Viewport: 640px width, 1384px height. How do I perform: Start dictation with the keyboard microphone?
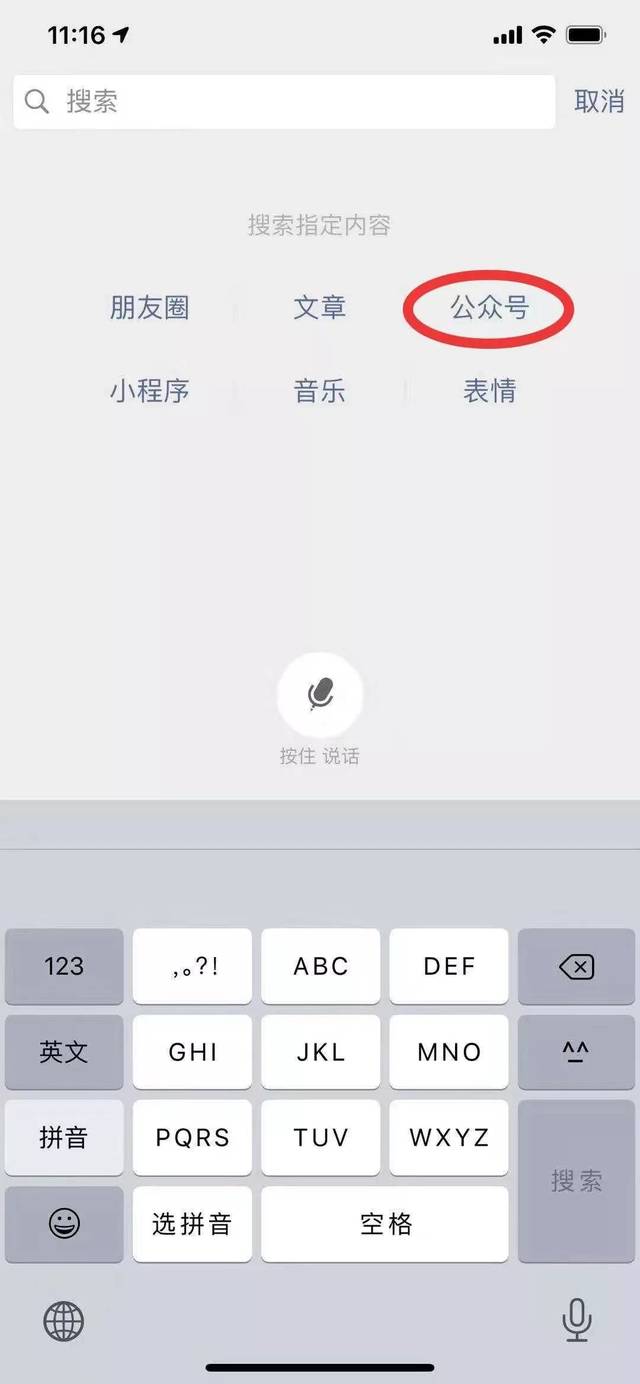pyautogui.click(x=576, y=1322)
